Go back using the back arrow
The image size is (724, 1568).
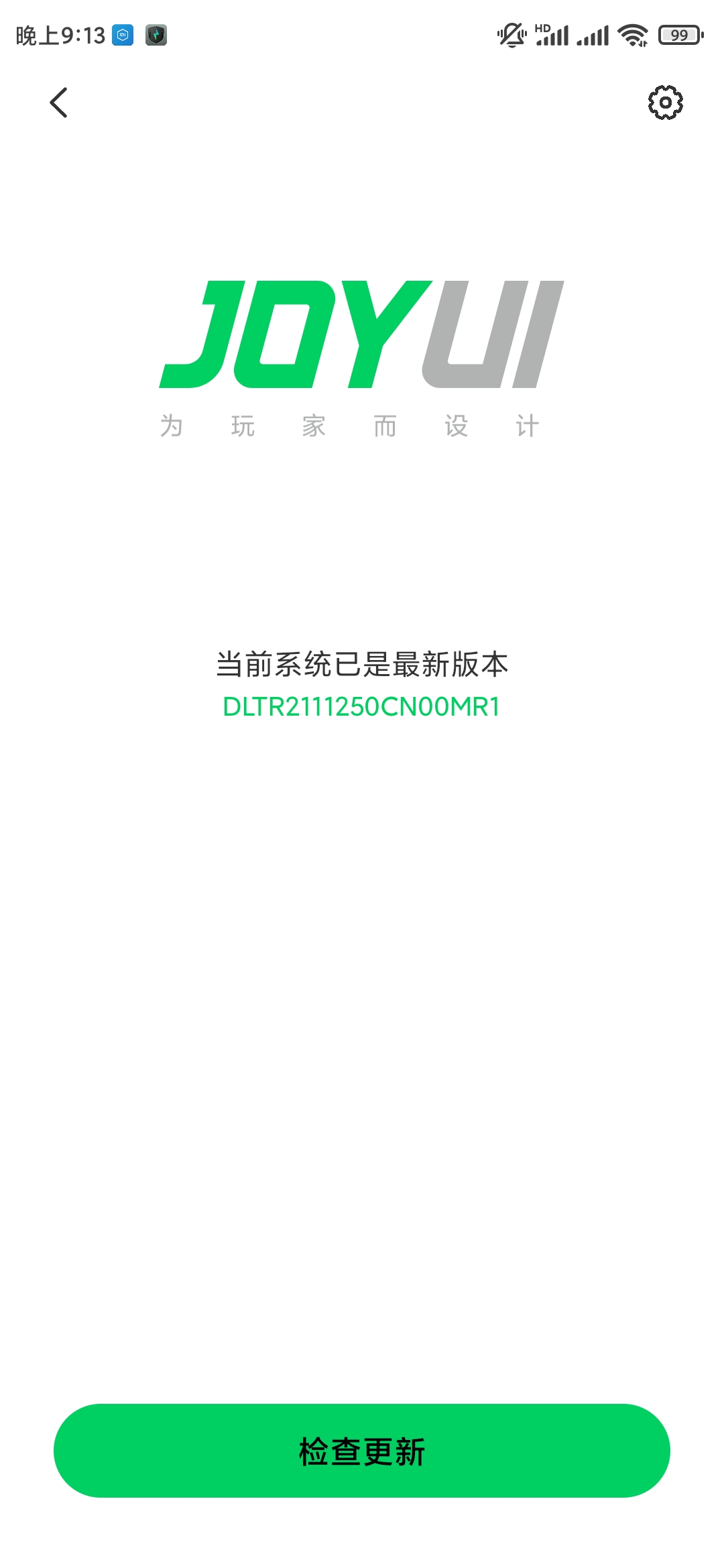click(x=59, y=103)
